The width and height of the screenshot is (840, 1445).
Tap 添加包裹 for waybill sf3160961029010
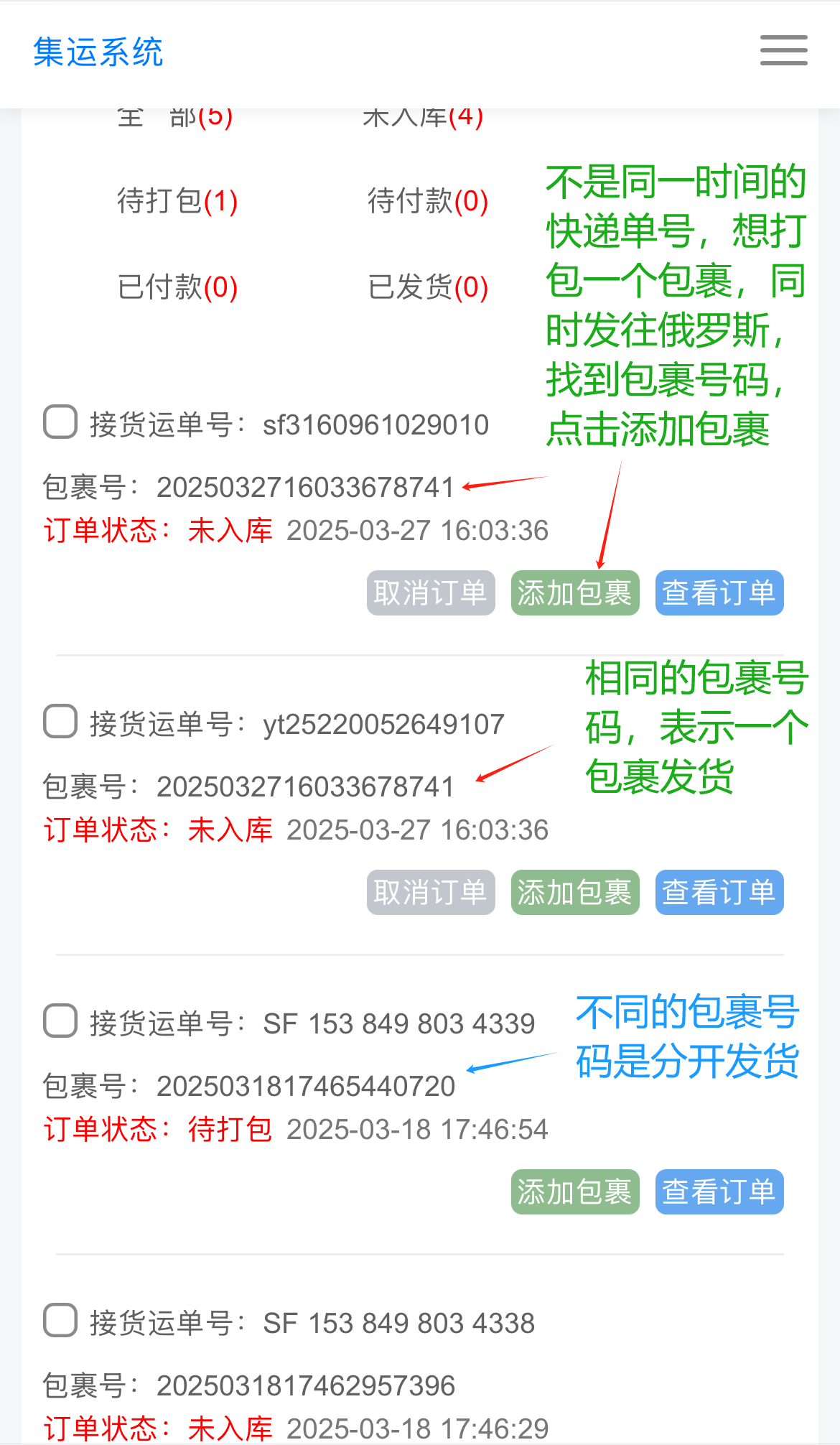574,593
